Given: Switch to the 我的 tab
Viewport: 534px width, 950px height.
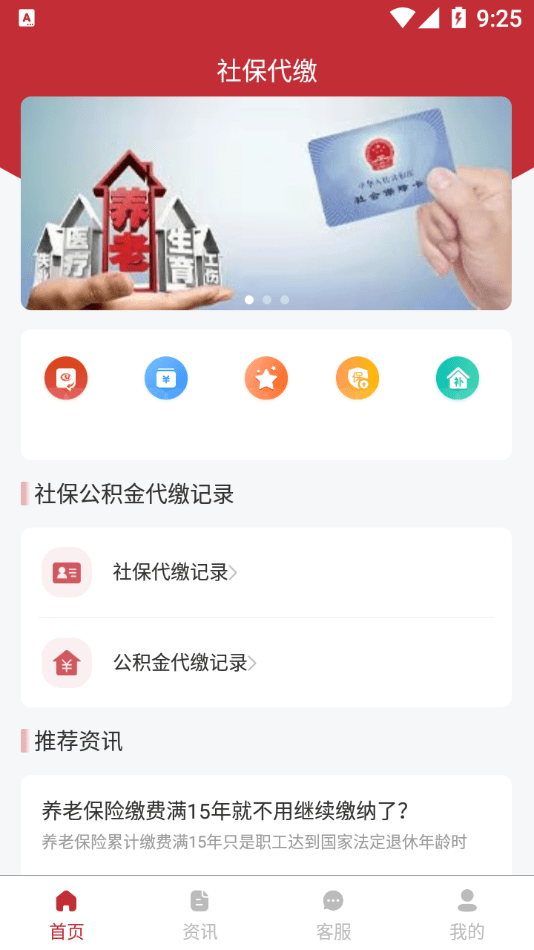Looking at the screenshot, I should coord(467,915).
